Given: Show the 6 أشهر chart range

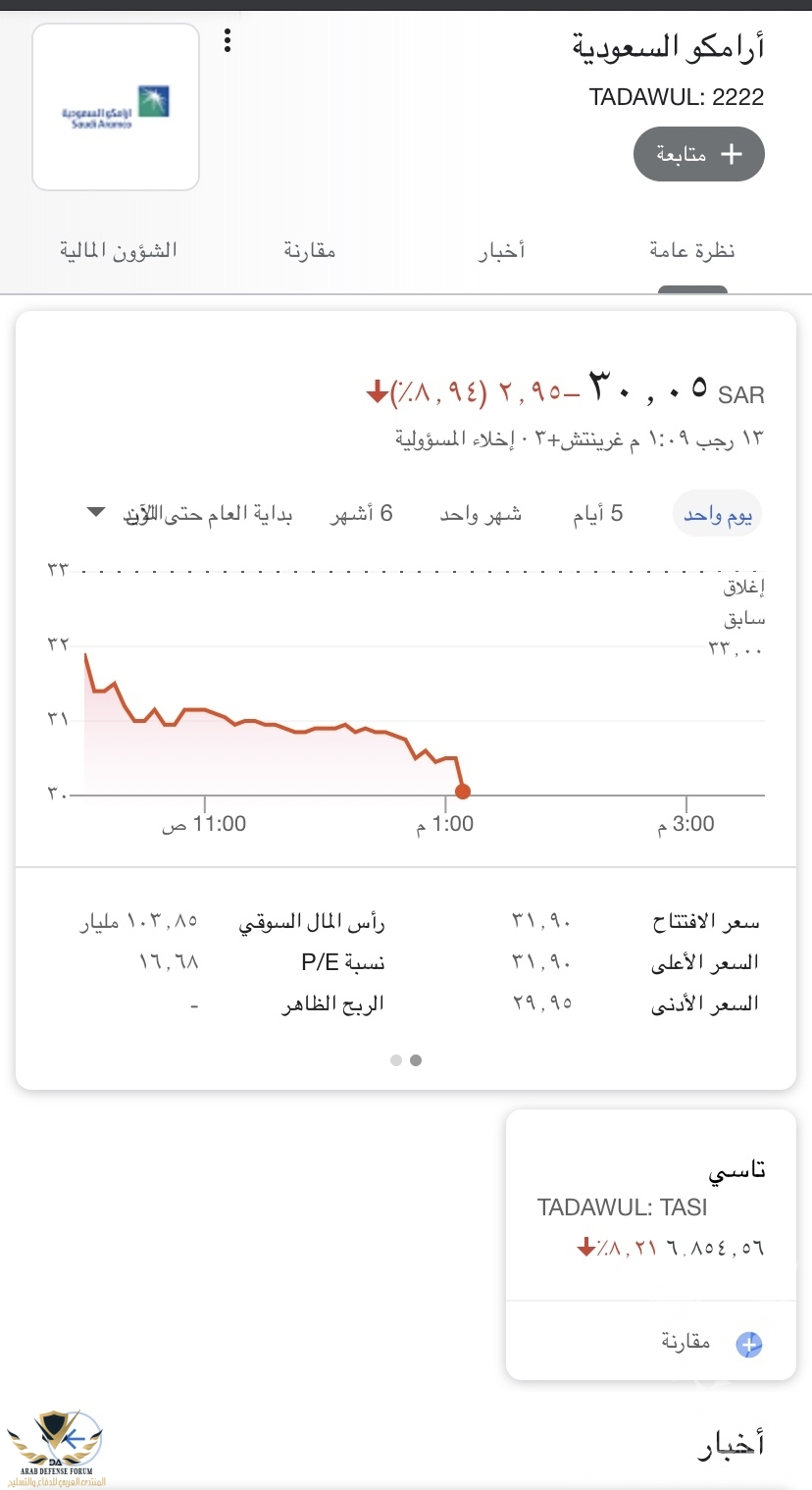Looking at the screenshot, I should pos(362,514).
